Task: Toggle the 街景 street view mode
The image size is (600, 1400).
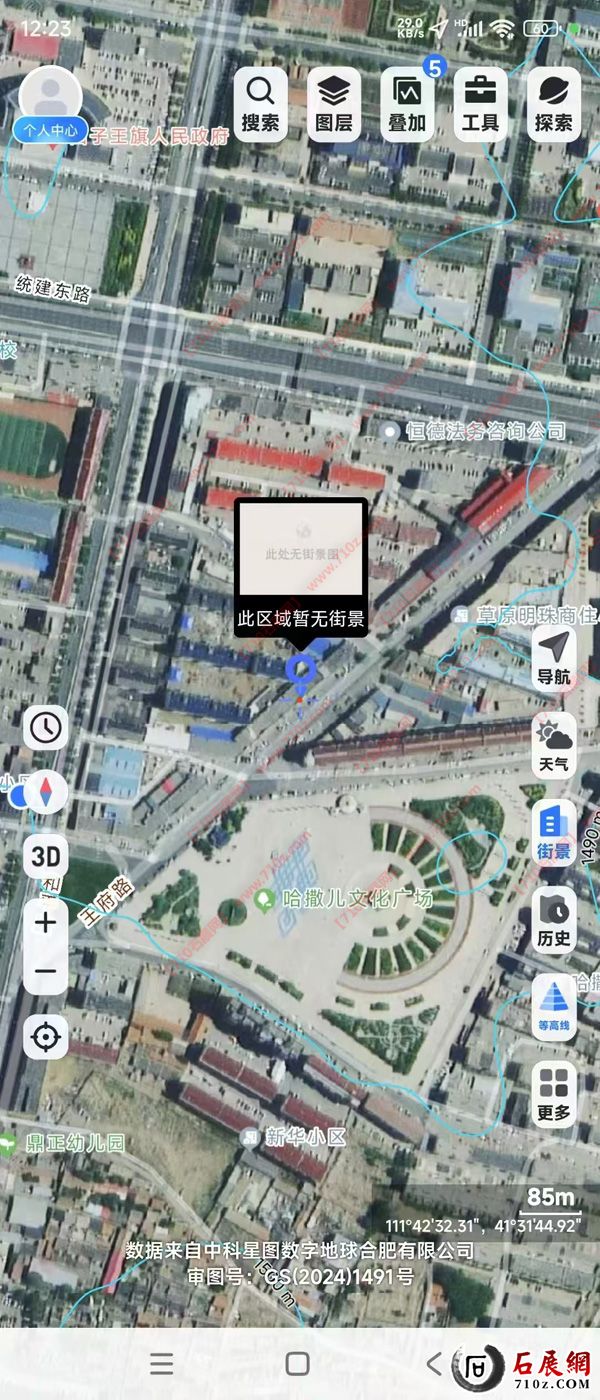Action: click(x=554, y=834)
